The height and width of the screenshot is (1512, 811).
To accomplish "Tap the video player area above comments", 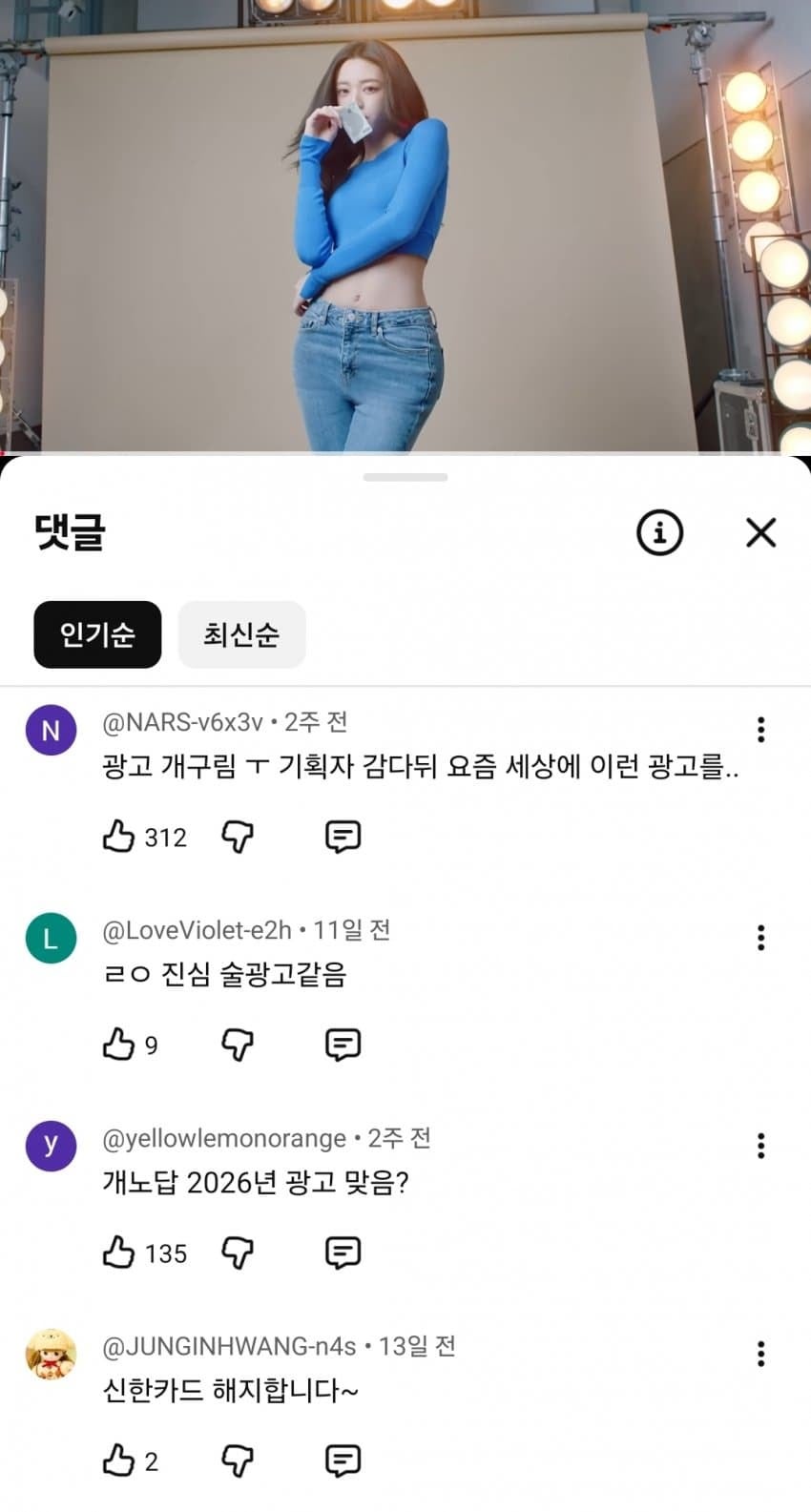I will click(405, 229).
